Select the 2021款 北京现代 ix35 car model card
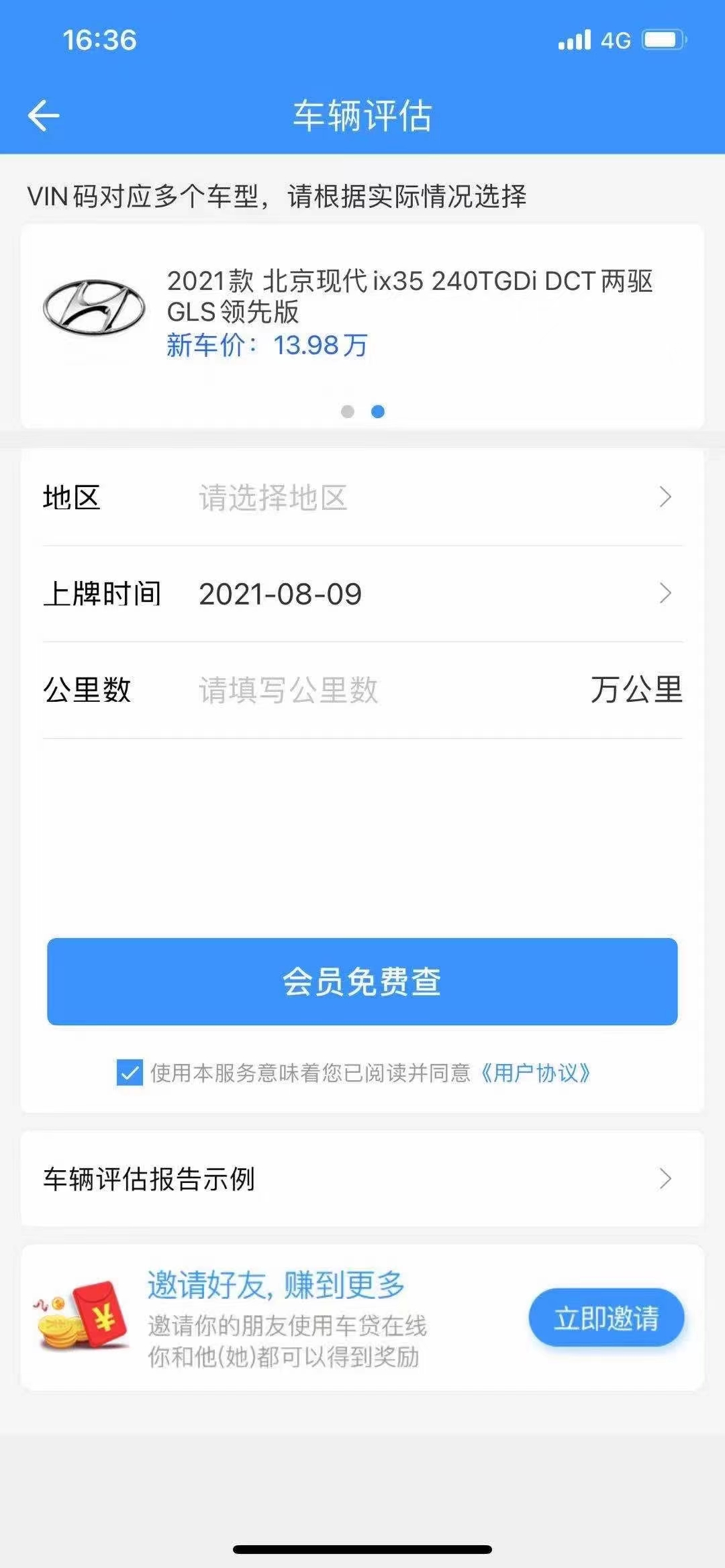This screenshot has width=725, height=1568. coord(362,312)
